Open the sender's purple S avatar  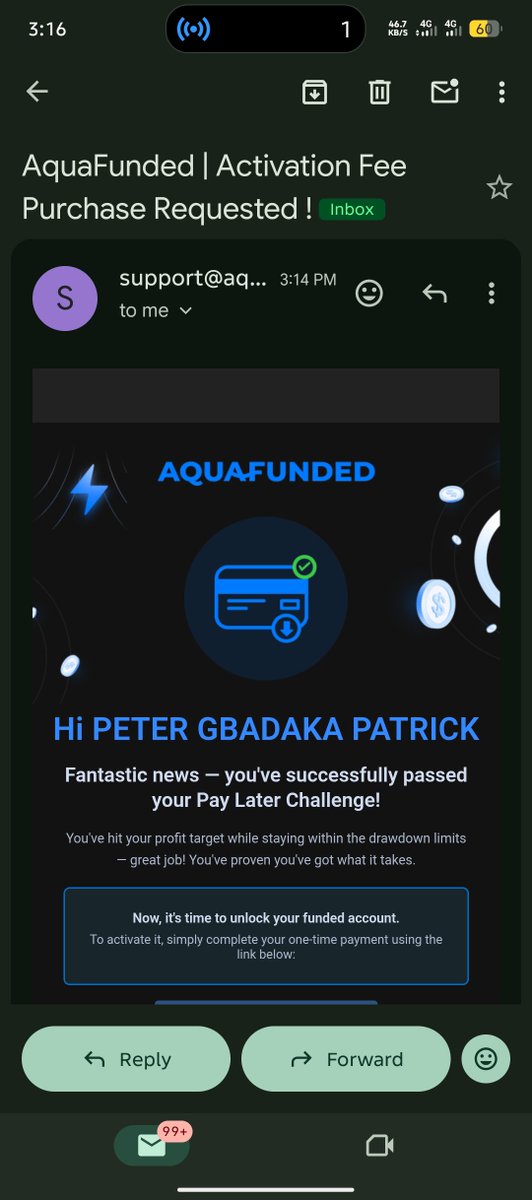point(65,298)
